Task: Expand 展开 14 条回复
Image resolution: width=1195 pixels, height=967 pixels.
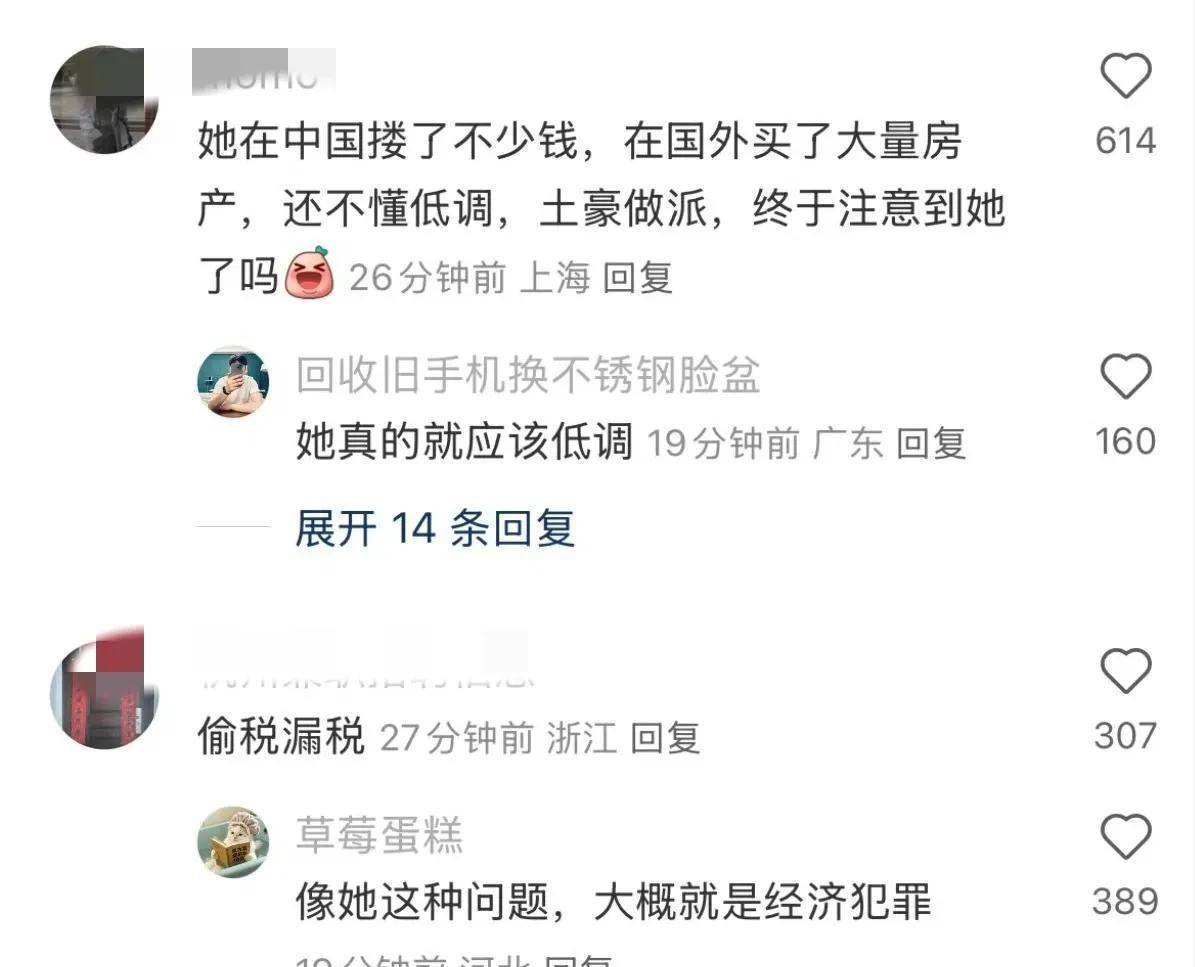Action: pyautogui.click(x=434, y=528)
